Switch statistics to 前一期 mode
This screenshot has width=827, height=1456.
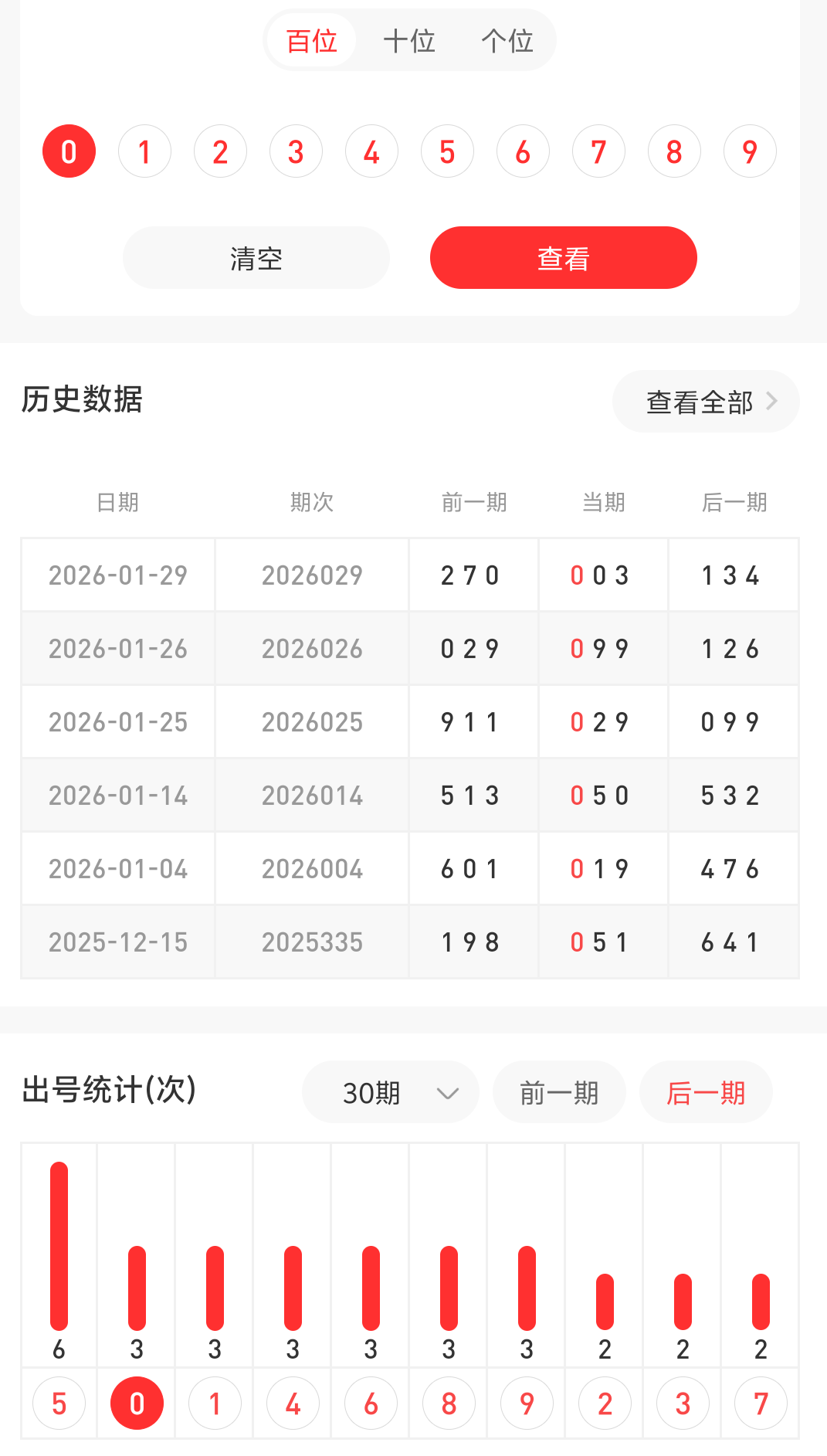point(559,1091)
